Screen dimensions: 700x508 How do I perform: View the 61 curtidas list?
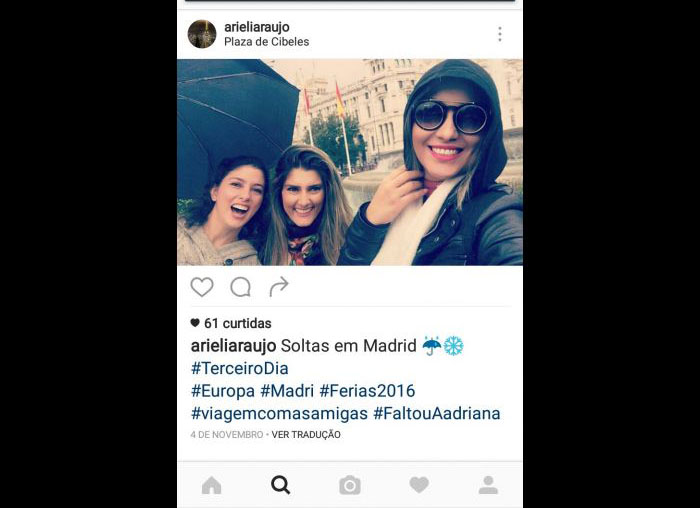pyautogui.click(x=237, y=323)
